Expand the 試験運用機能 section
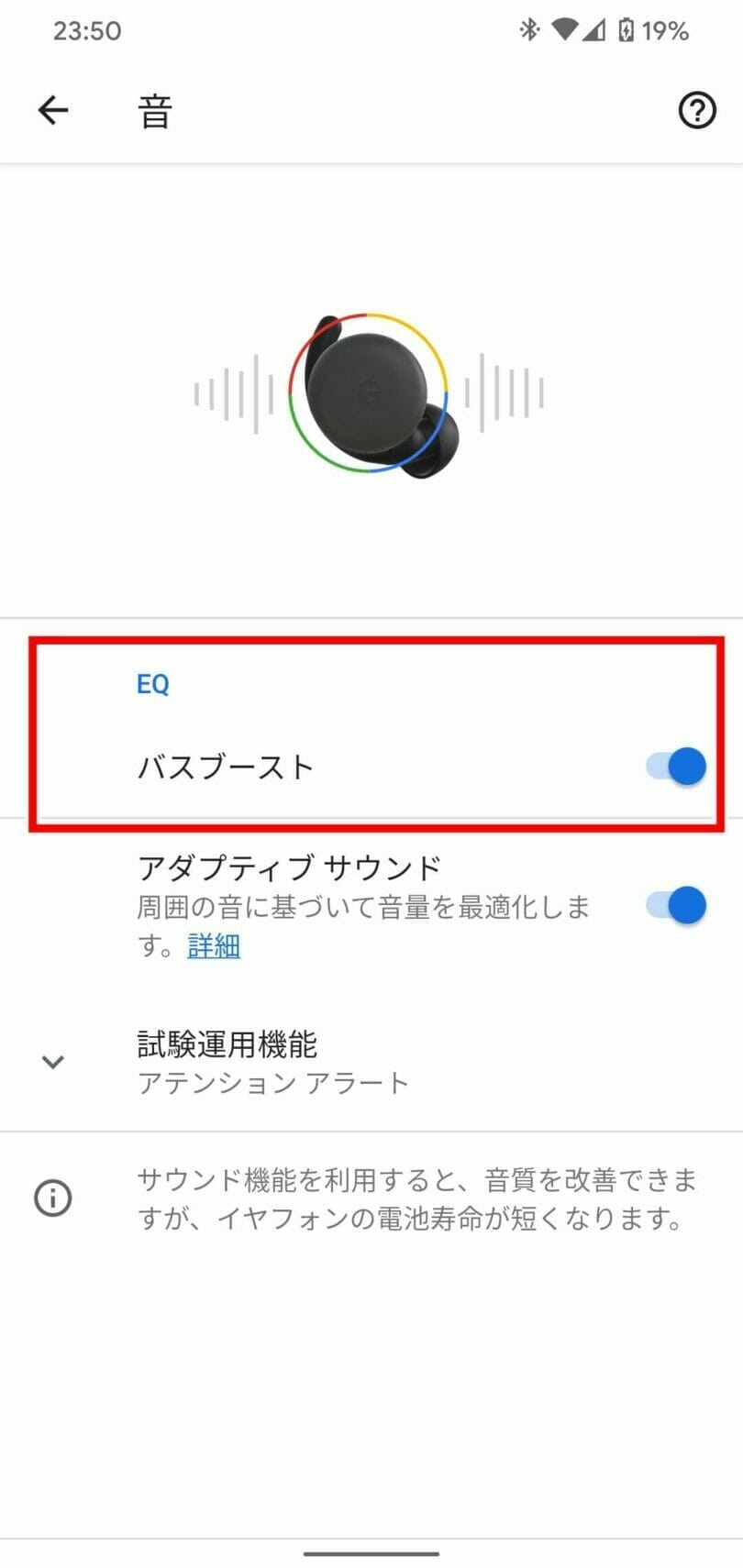 pos(53,1062)
